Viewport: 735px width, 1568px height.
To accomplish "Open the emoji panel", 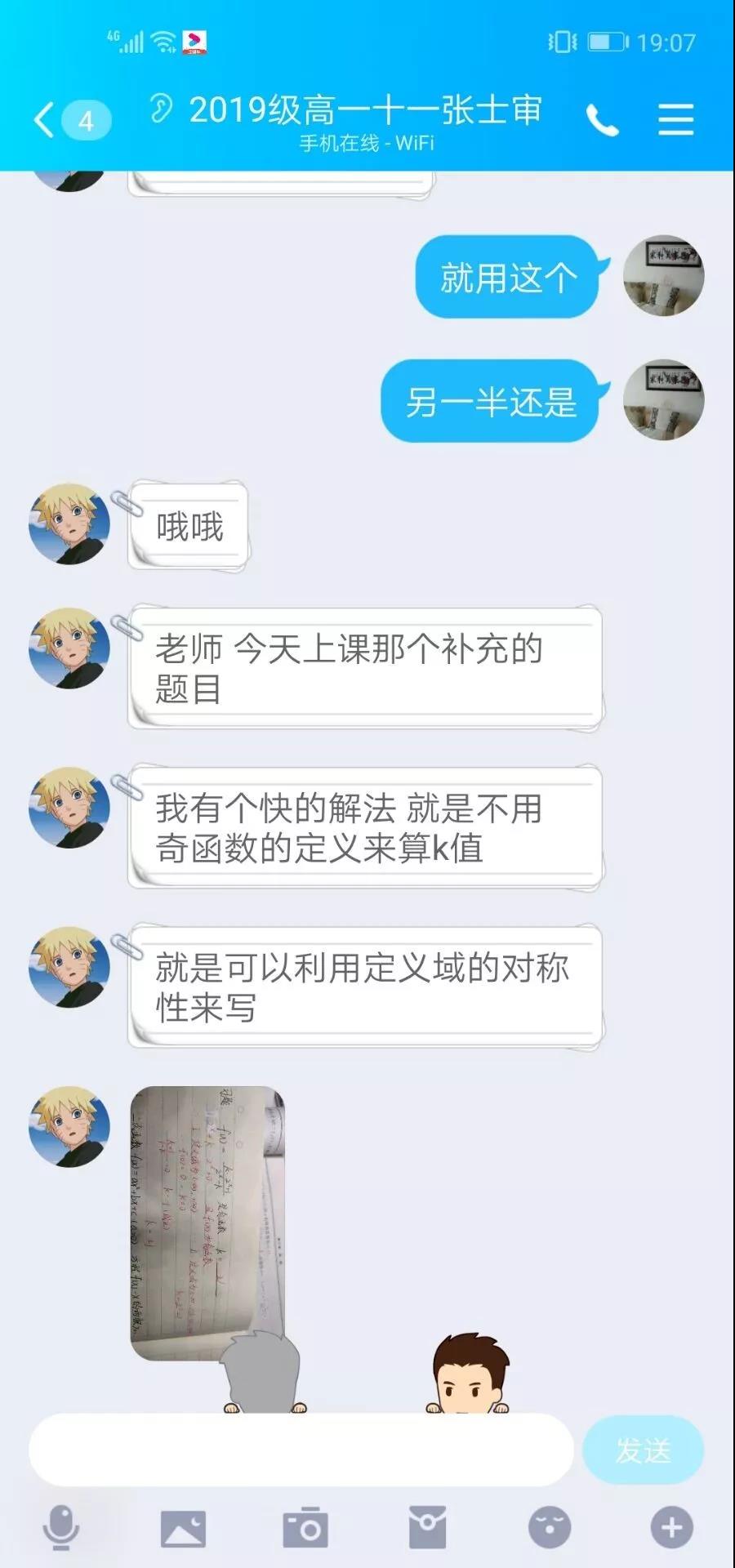I will 550,1527.
